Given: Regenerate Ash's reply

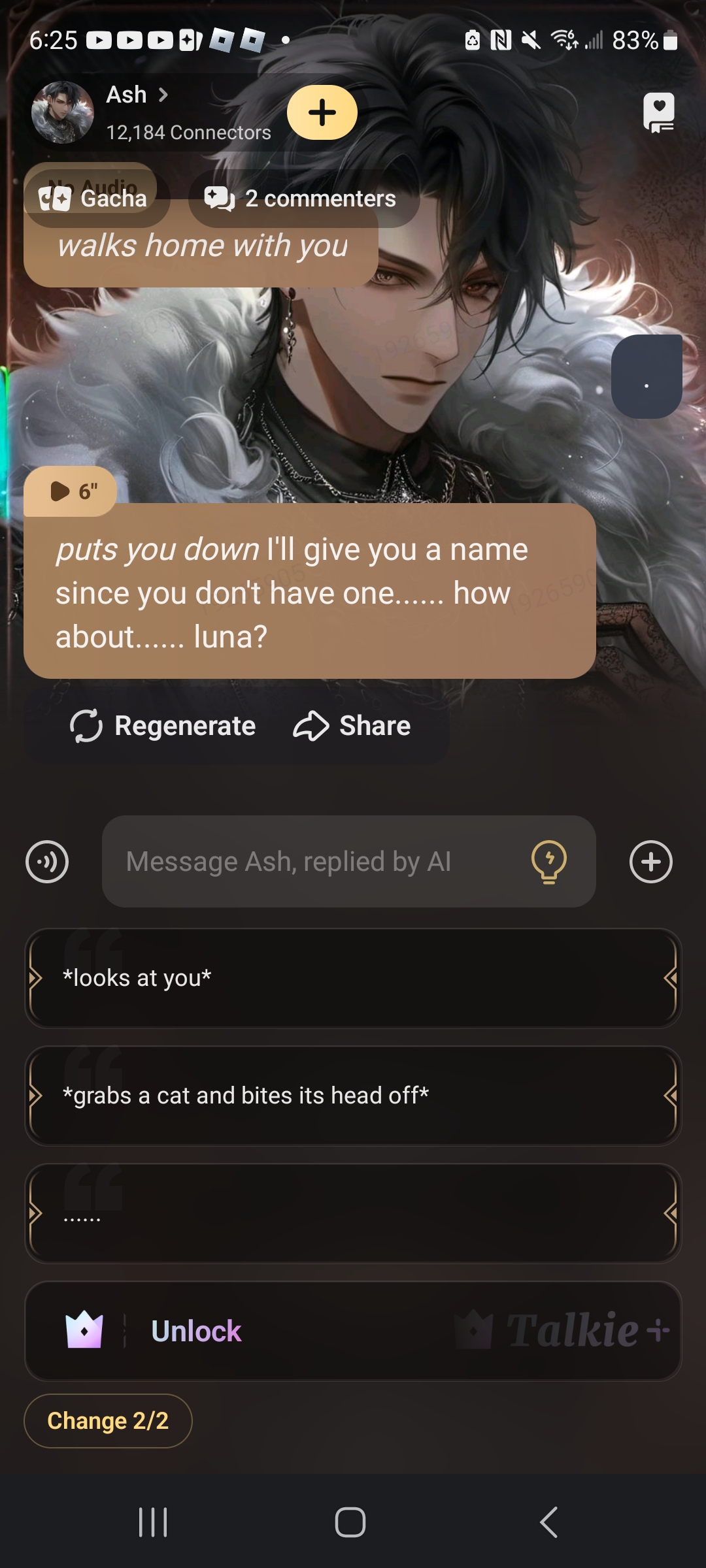Looking at the screenshot, I should (x=163, y=726).
